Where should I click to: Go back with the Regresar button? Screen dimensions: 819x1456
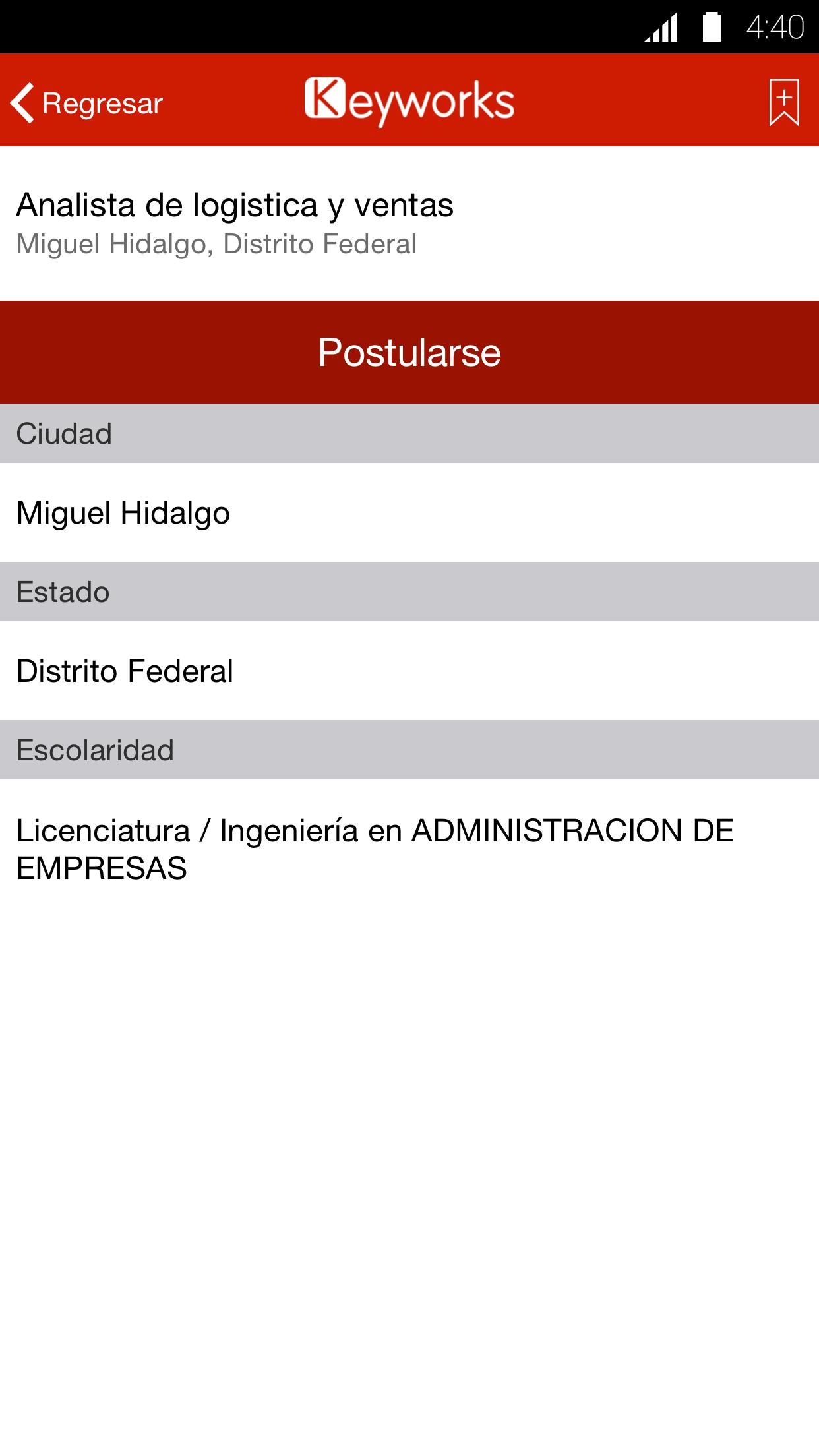[x=87, y=103]
